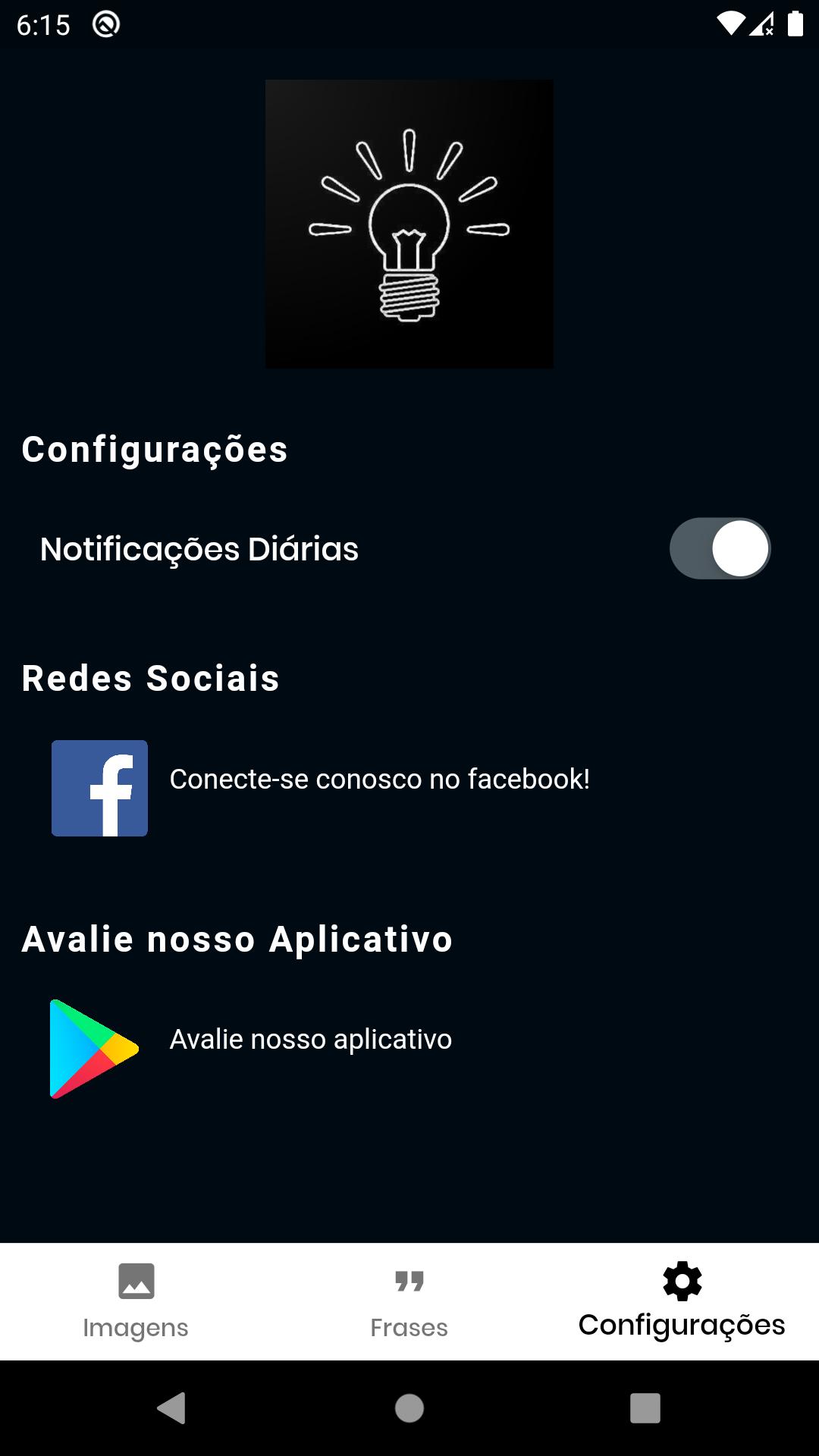Image resolution: width=819 pixels, height=1456 pixels.
Task: Go to the home screen
Action: (409, 1408)
